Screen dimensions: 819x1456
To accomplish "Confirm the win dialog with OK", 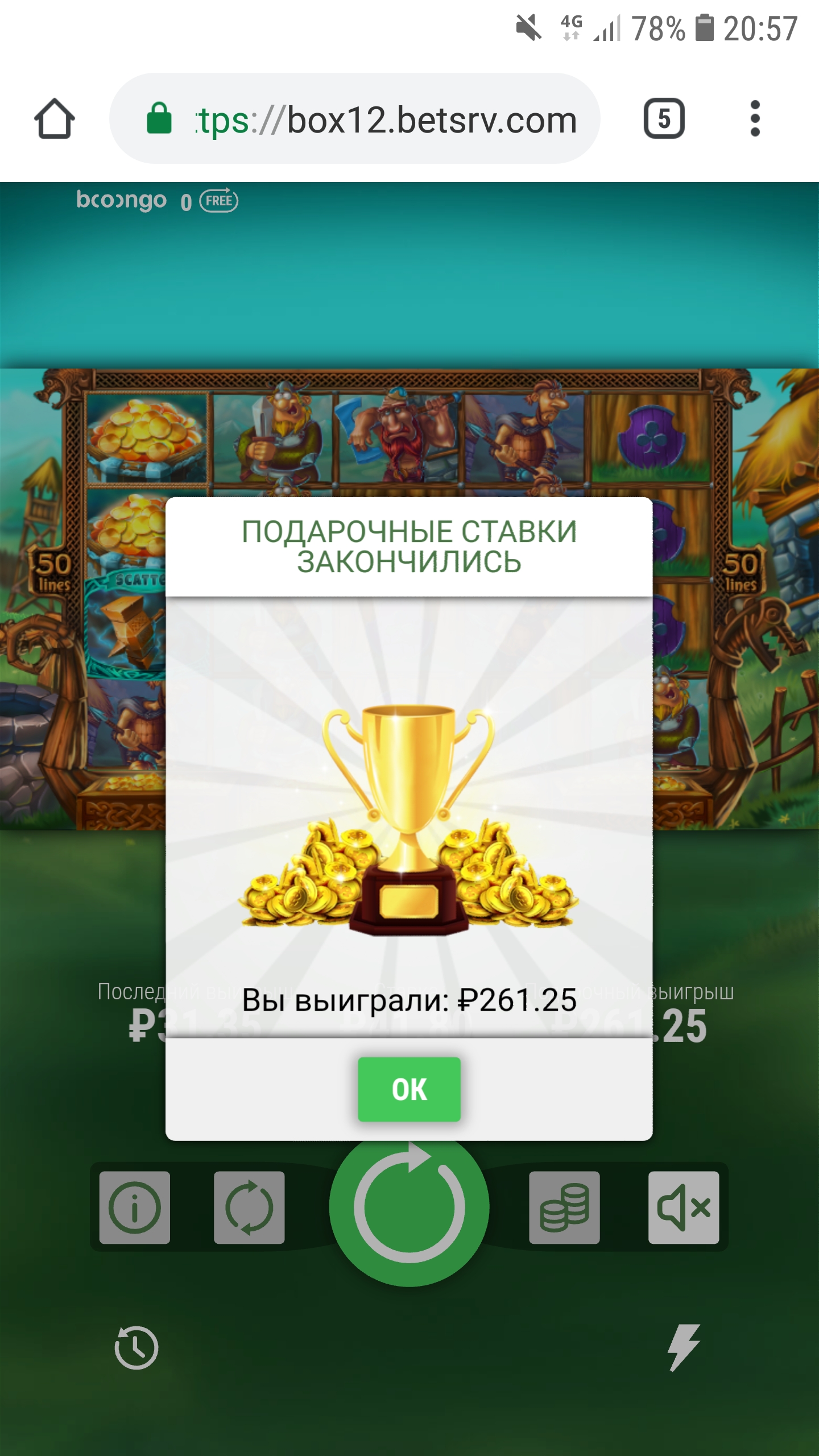I will point(409,1089).
